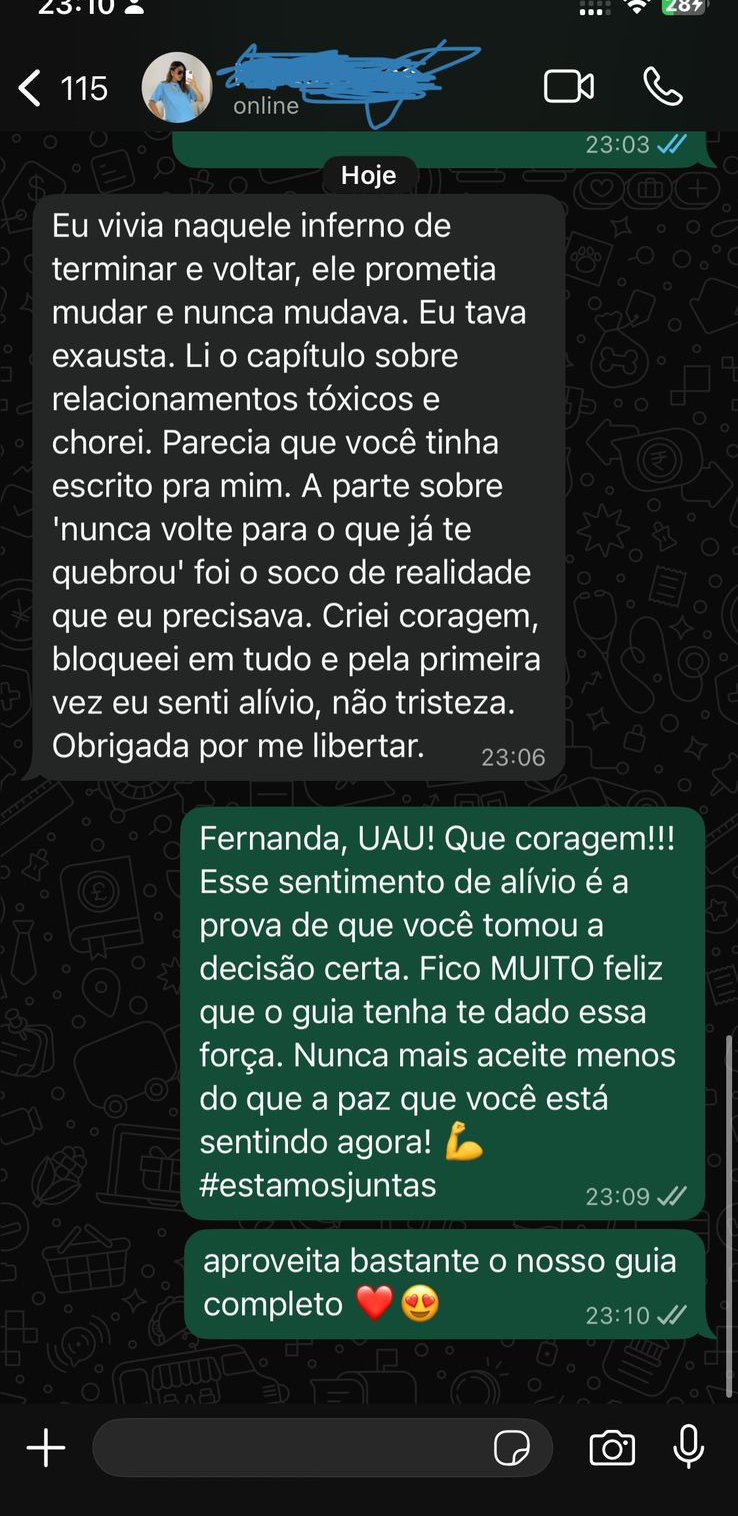Open the camera to send a photo
The image size is (738, 1516).
(612, 1448)
